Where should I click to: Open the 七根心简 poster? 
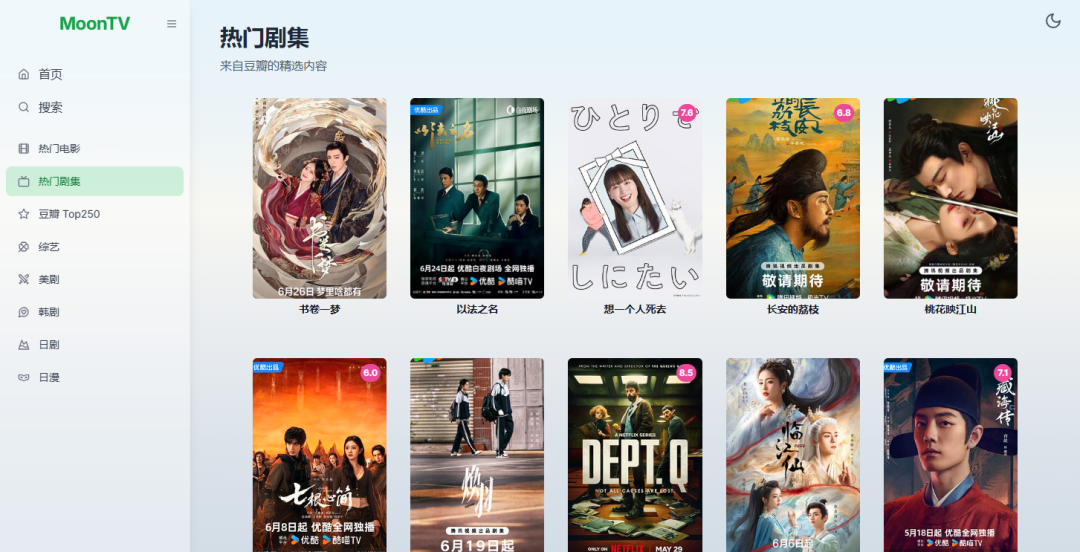point(319,455)
